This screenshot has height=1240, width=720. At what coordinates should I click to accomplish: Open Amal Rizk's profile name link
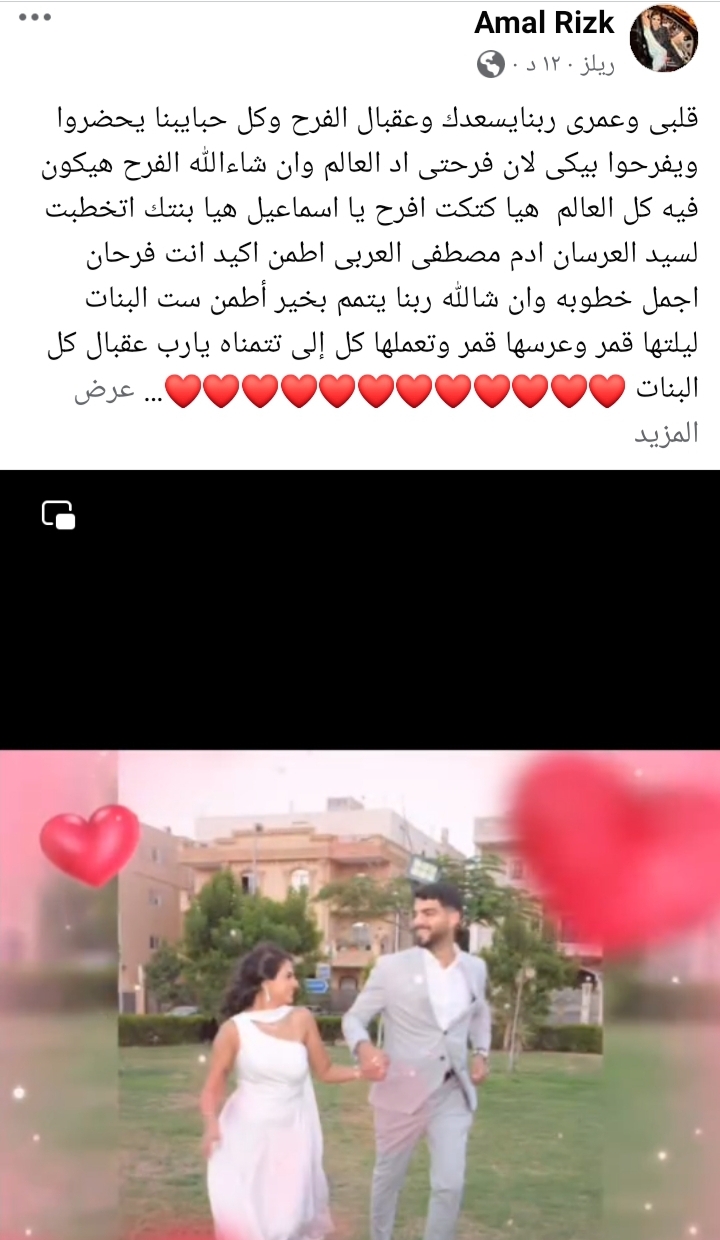coord(545,23)
